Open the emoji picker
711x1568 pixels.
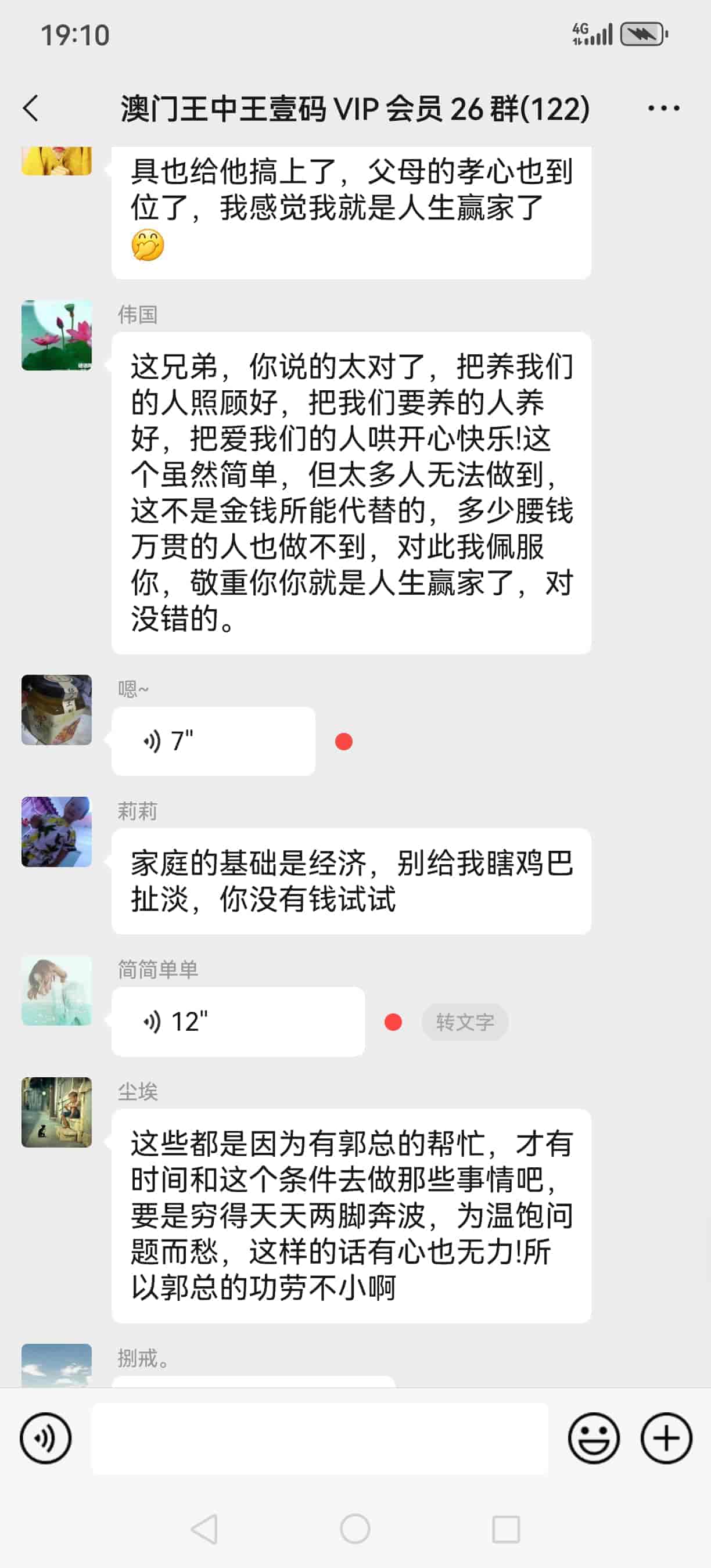pyautogui.click(x=594, y=1438)
